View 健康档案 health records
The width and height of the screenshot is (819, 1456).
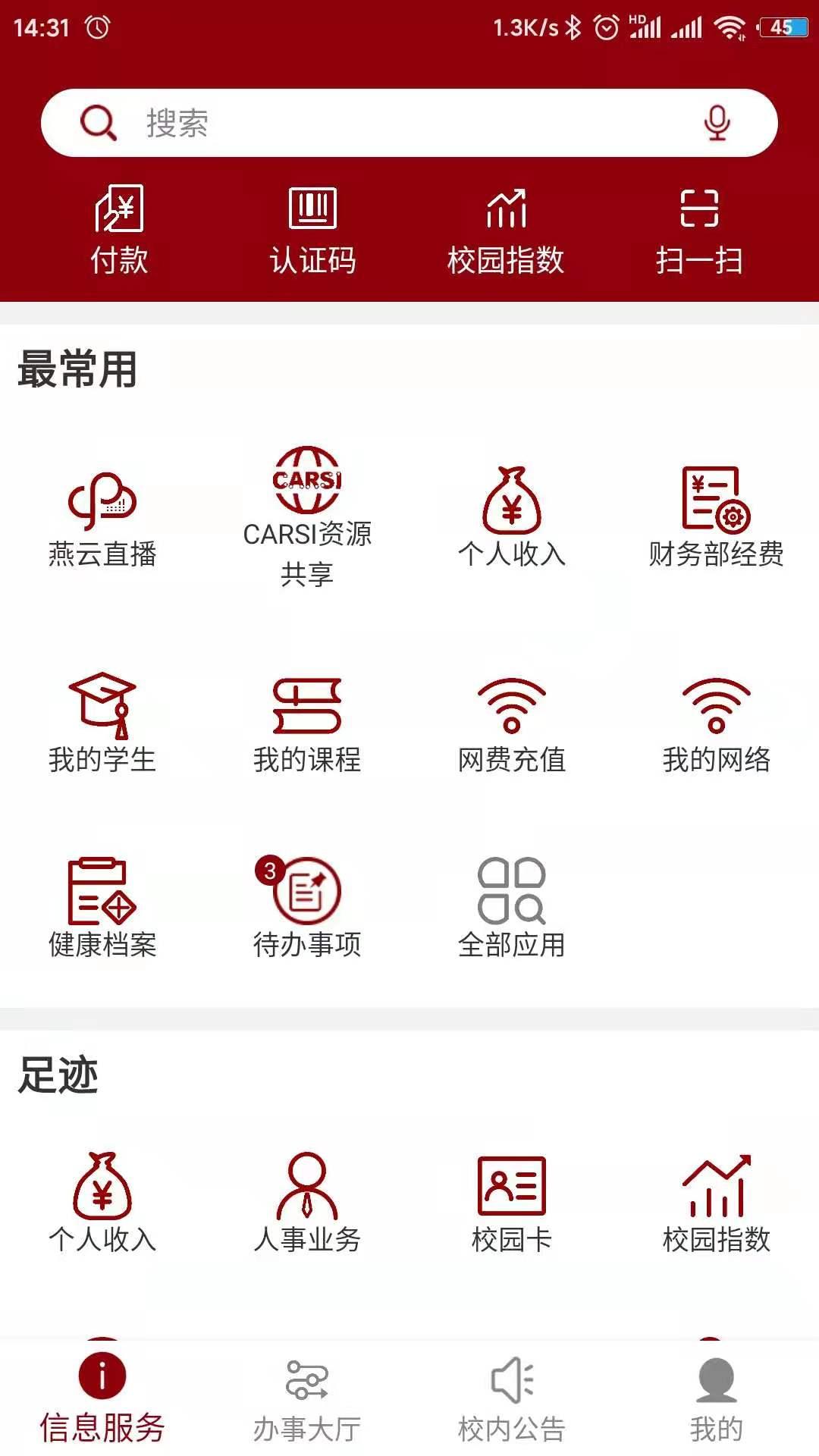pos(102,906)
